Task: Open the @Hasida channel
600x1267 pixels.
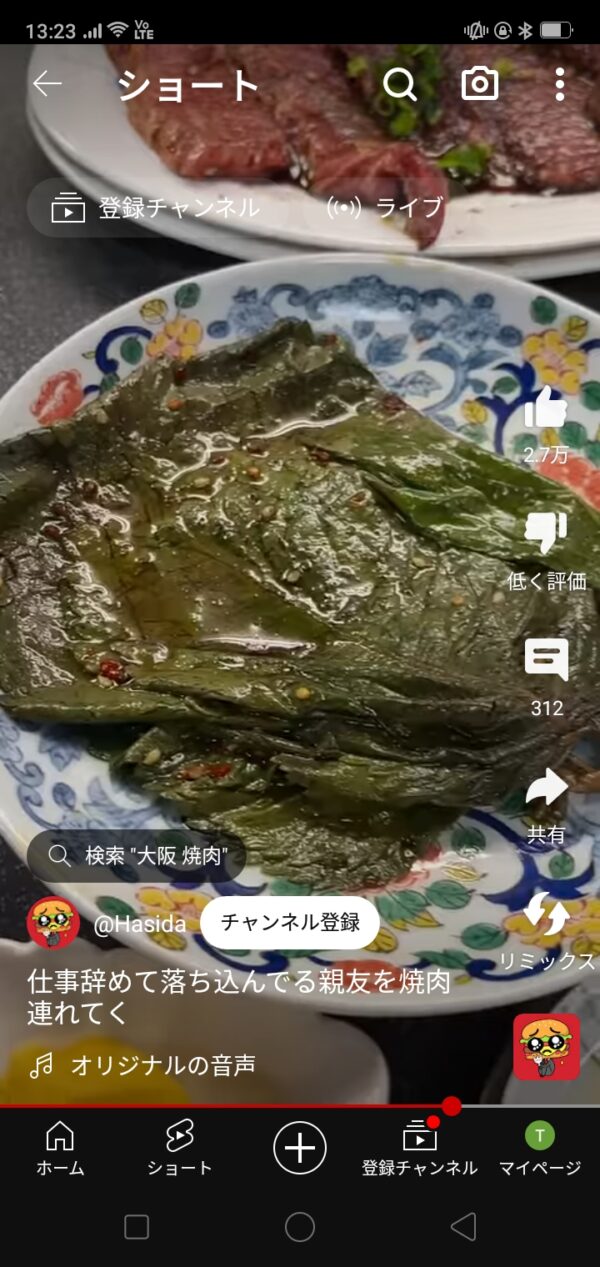Action: (140, 923)
